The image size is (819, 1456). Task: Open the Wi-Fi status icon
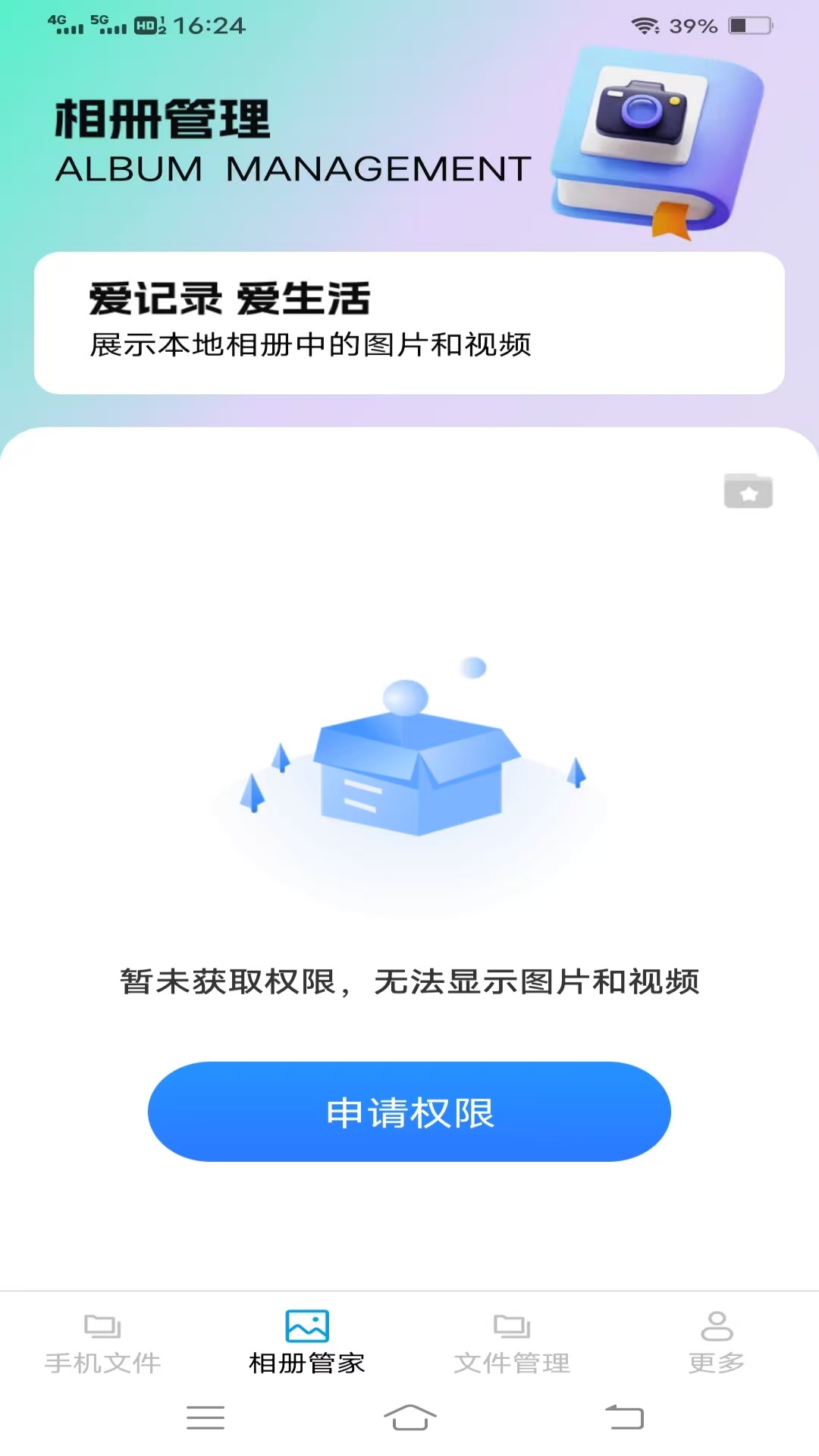[x=644, y=24]
